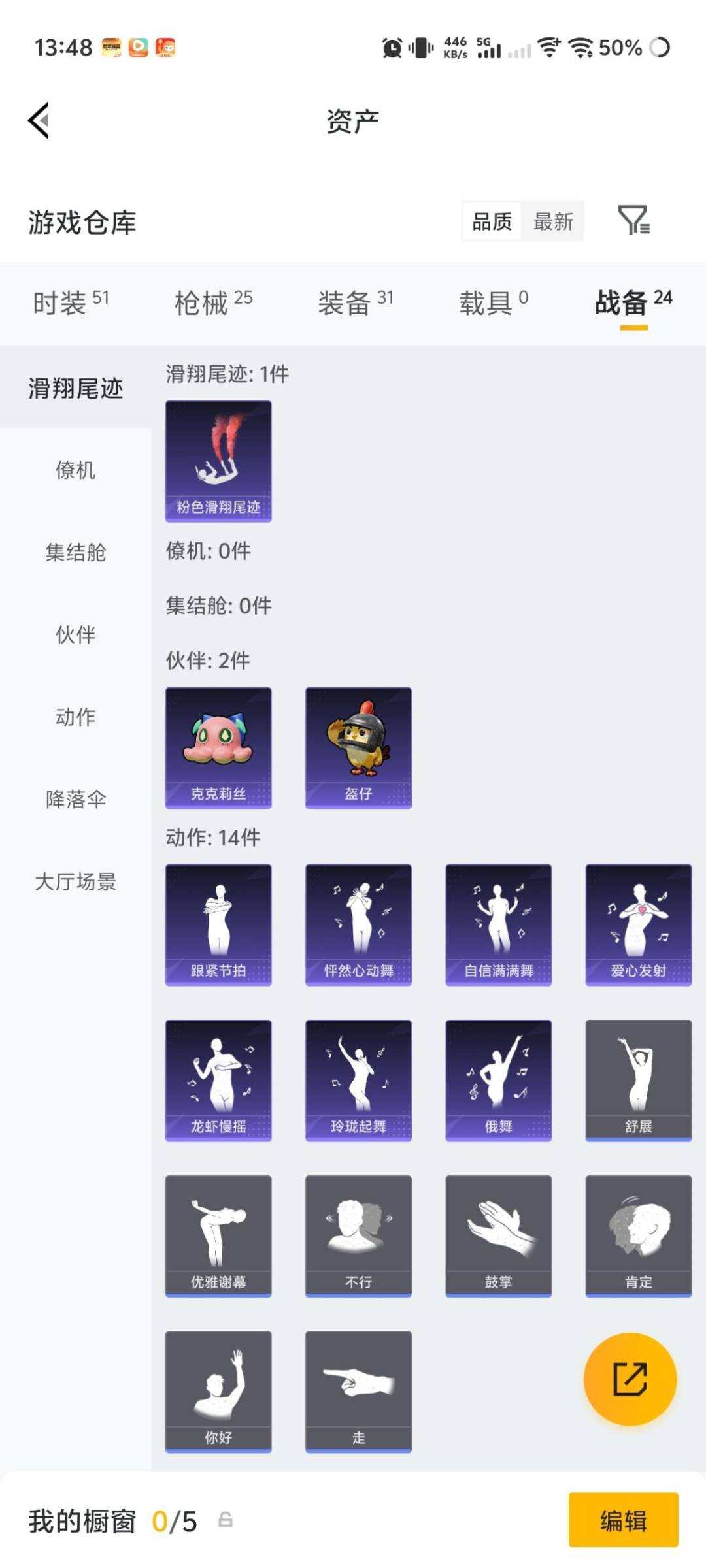Switch sorting to 品质
706x1568 pixels.
click(492, 222)
